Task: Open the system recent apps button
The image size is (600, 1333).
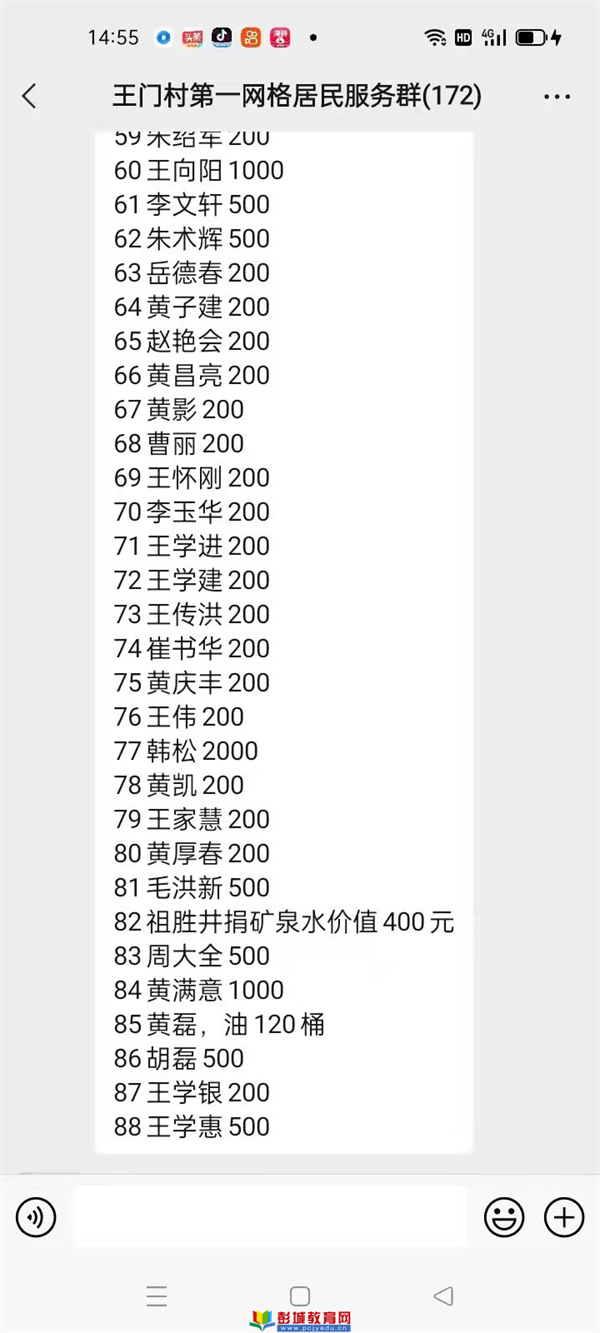Action: tap(157, 1296)
